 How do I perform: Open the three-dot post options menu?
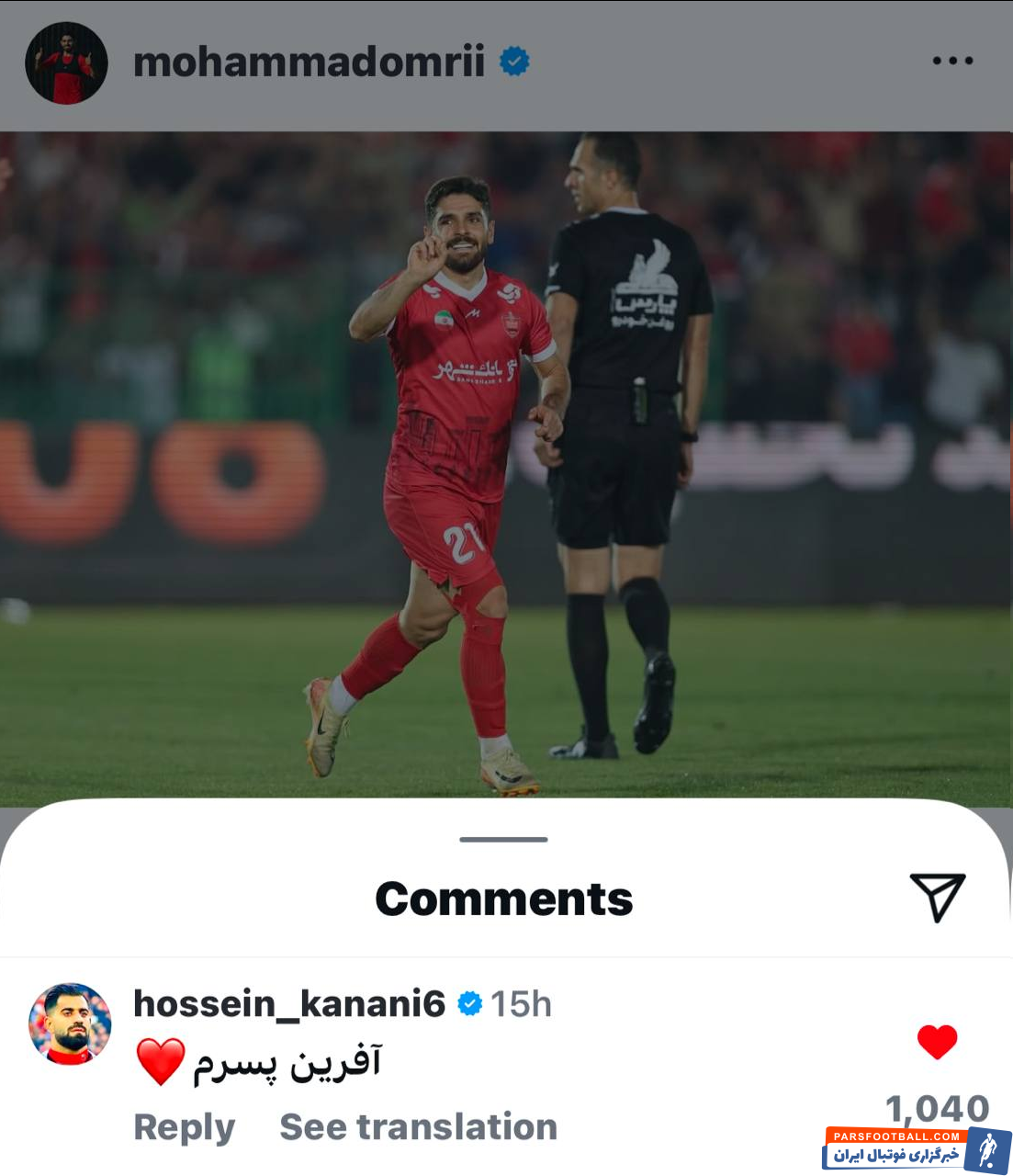[952, 61]
